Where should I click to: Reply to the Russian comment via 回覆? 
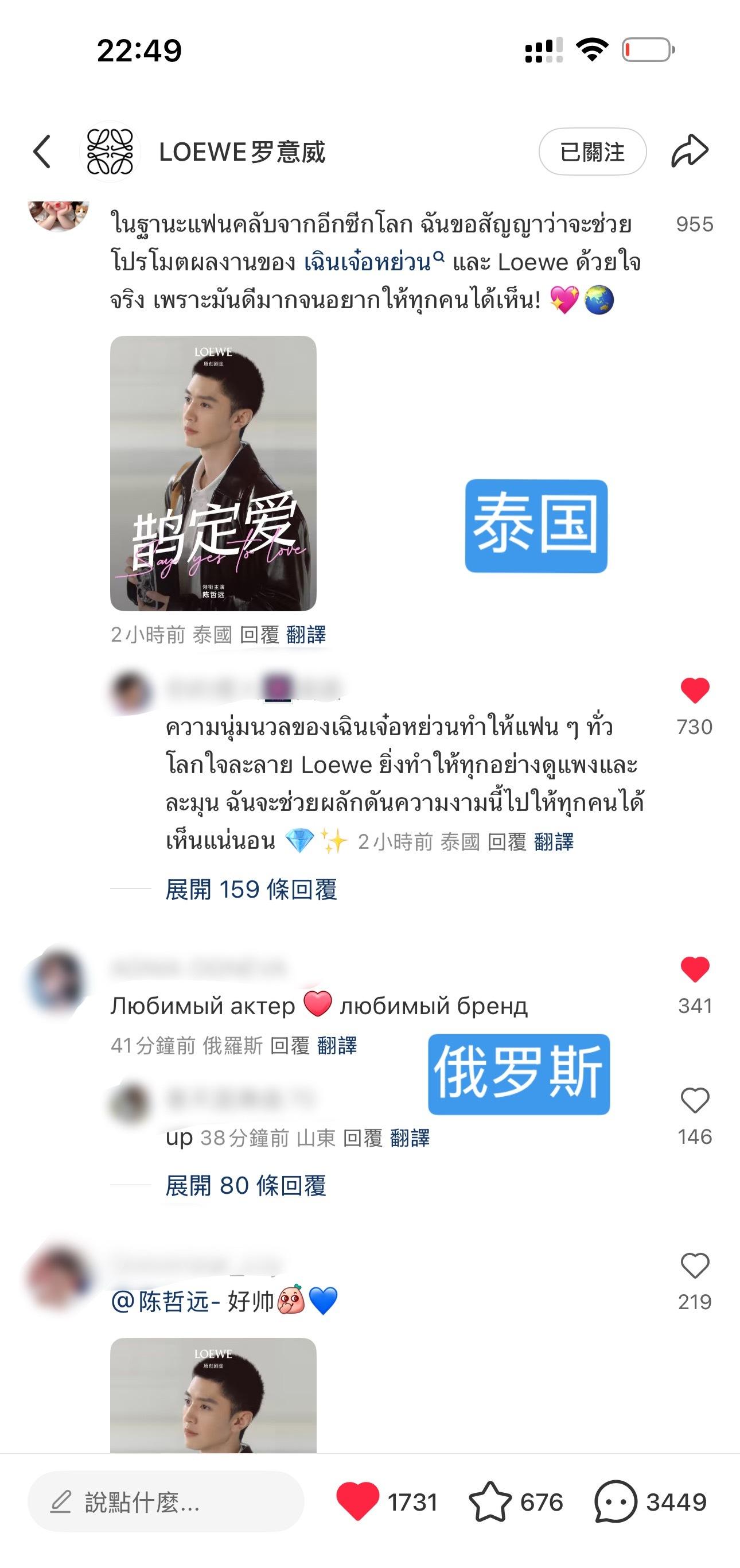tap(290, 1046)
